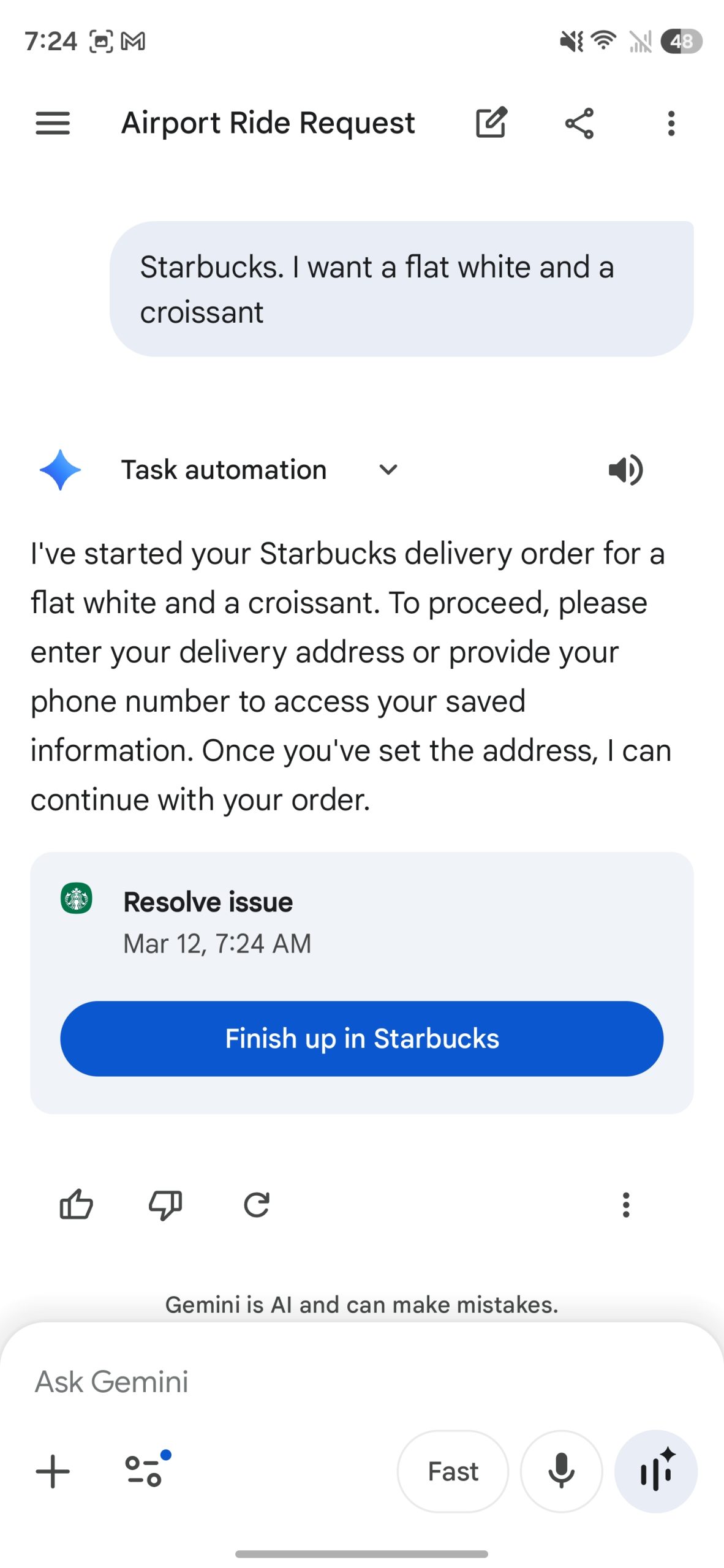
Task: Share this Airport Ride Request conversation
Action: [579, 123]
